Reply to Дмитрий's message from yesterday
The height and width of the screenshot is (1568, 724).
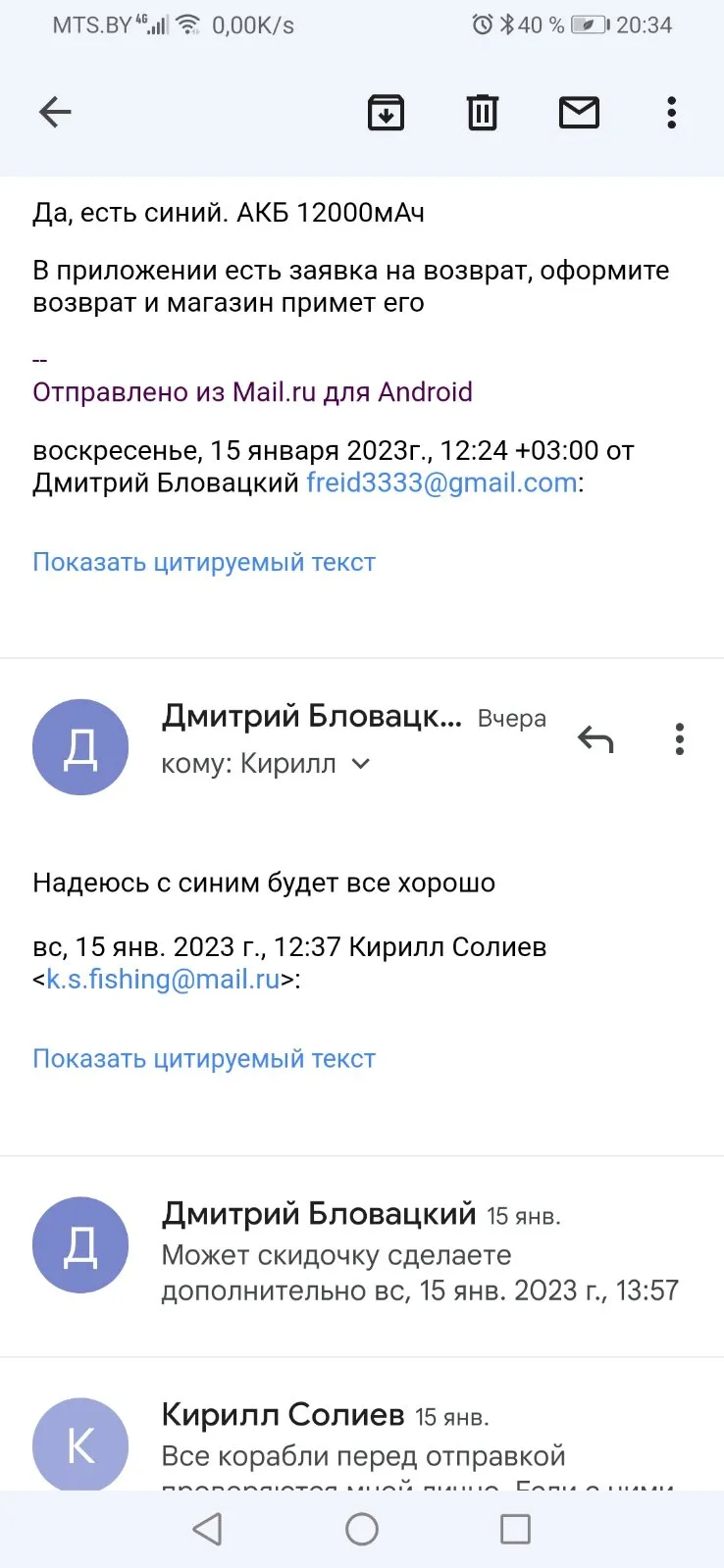595,739
